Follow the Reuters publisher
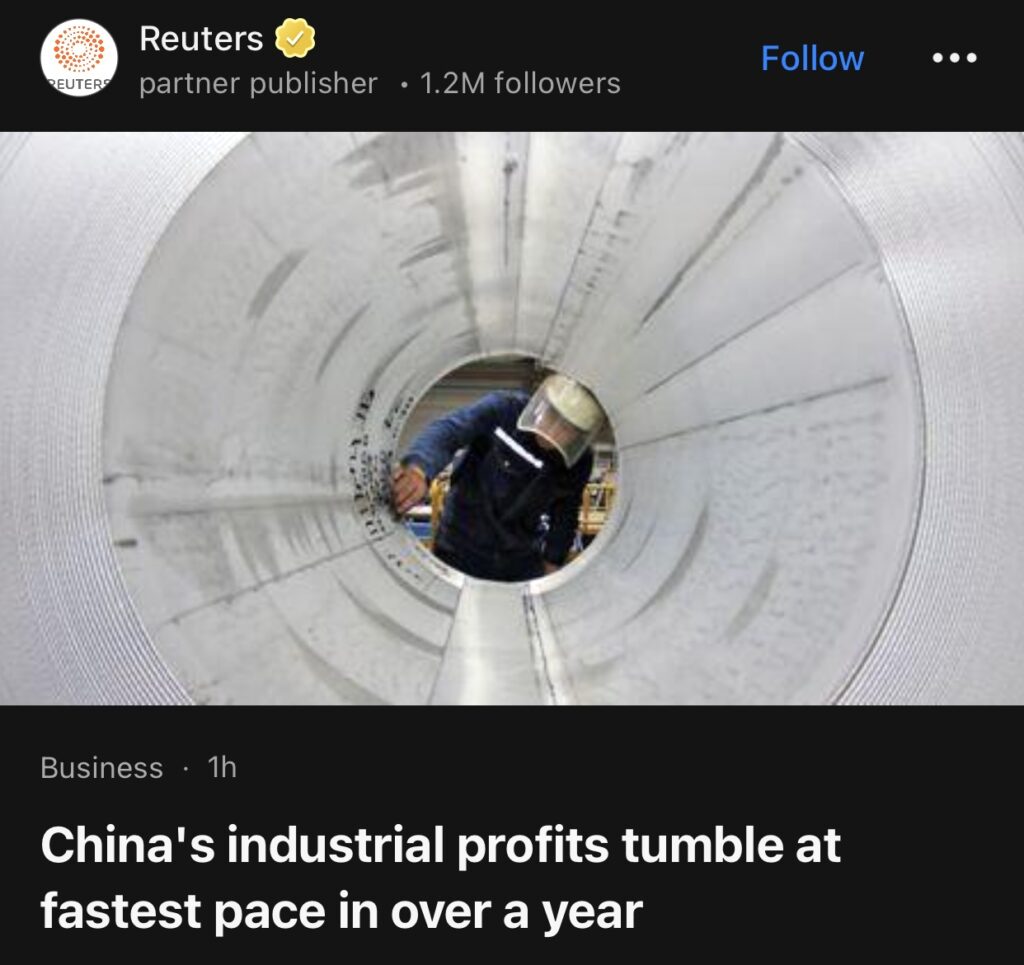Viewport: 1024px width, 965px height. tap(811, 58)
